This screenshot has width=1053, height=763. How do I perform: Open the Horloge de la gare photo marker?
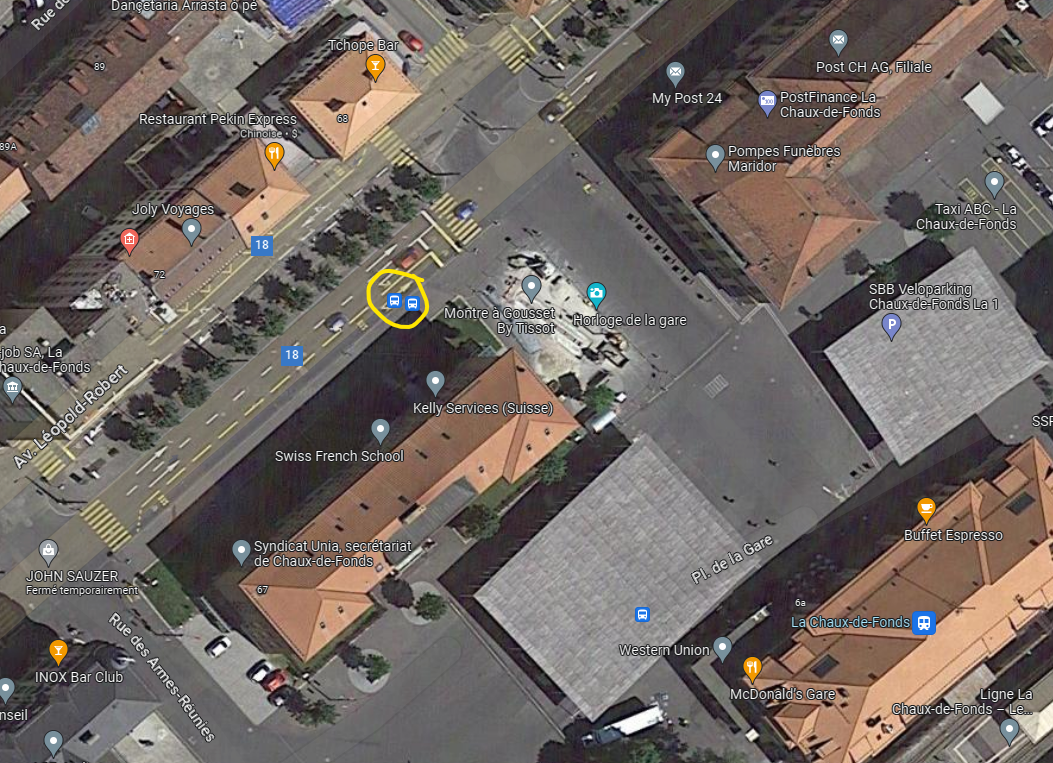click(x=596, y=294)
